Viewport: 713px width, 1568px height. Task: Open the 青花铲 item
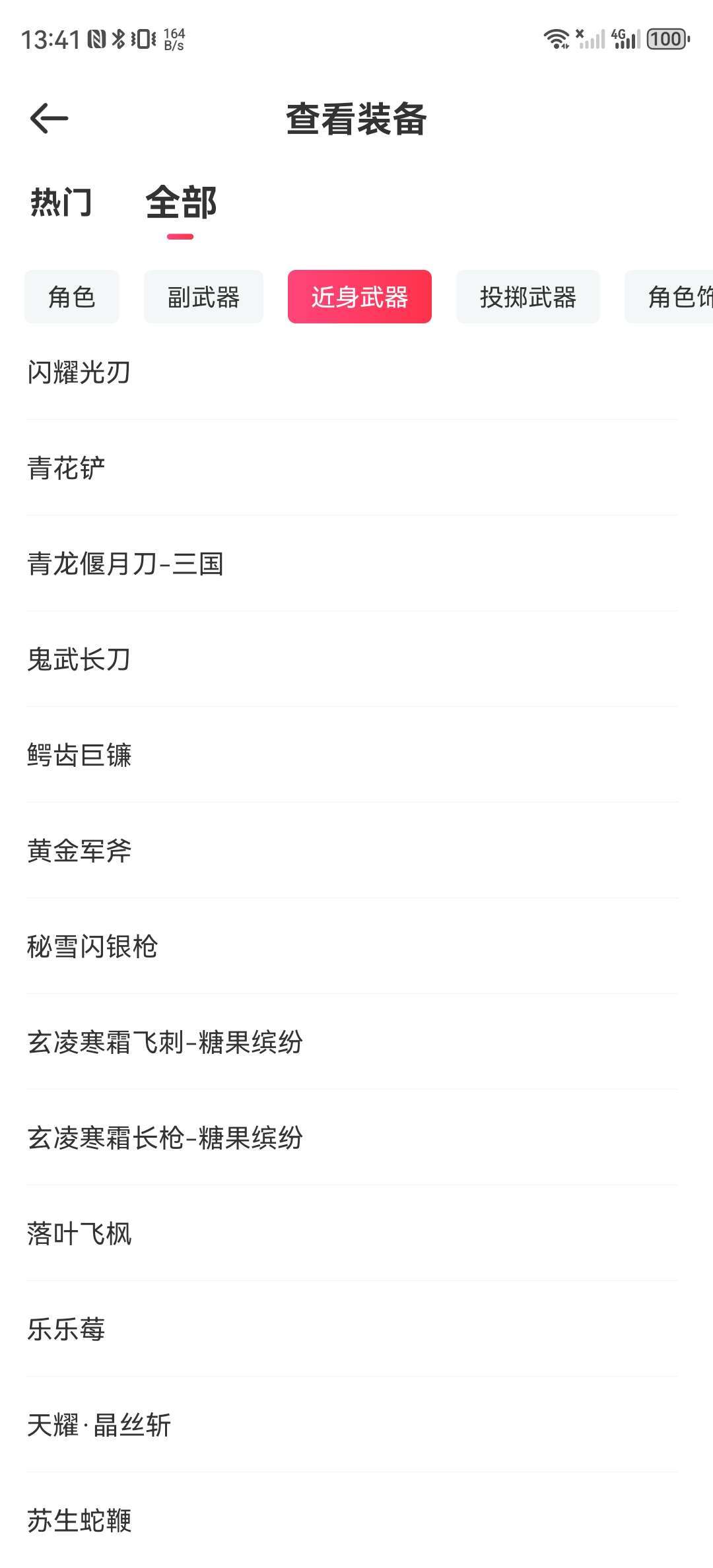pyautogui.click(x=66, y=469)
